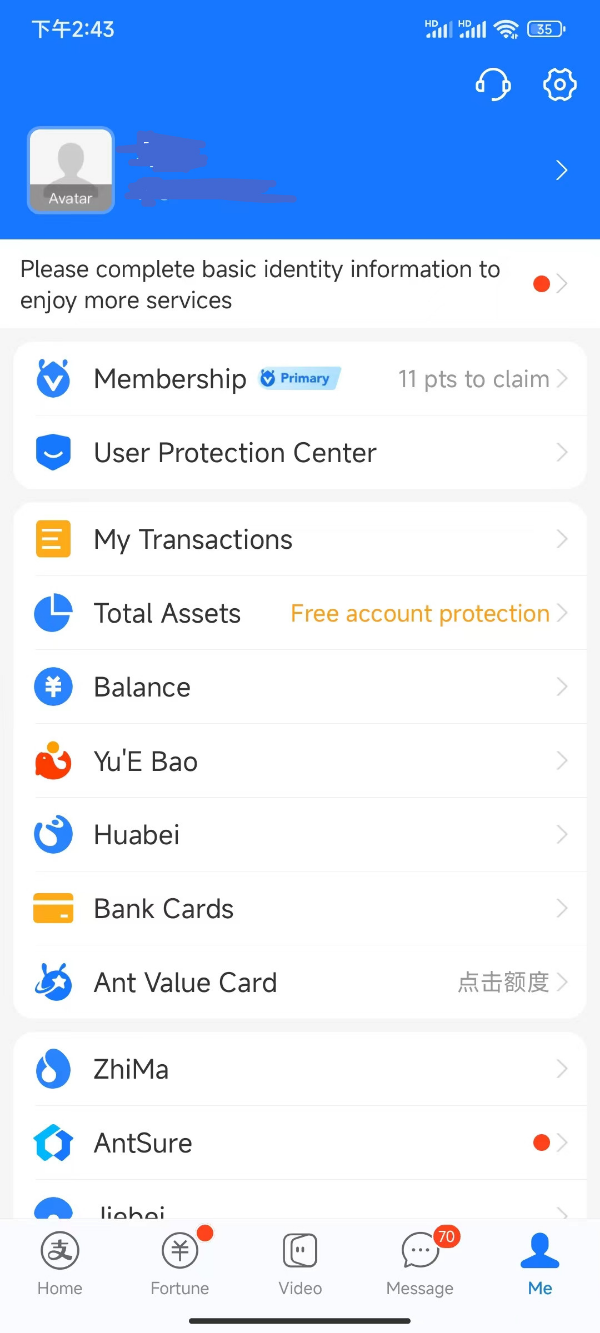Open AntSure insurance row
Screen dimensions: 600x1333
click(300, 1143)
